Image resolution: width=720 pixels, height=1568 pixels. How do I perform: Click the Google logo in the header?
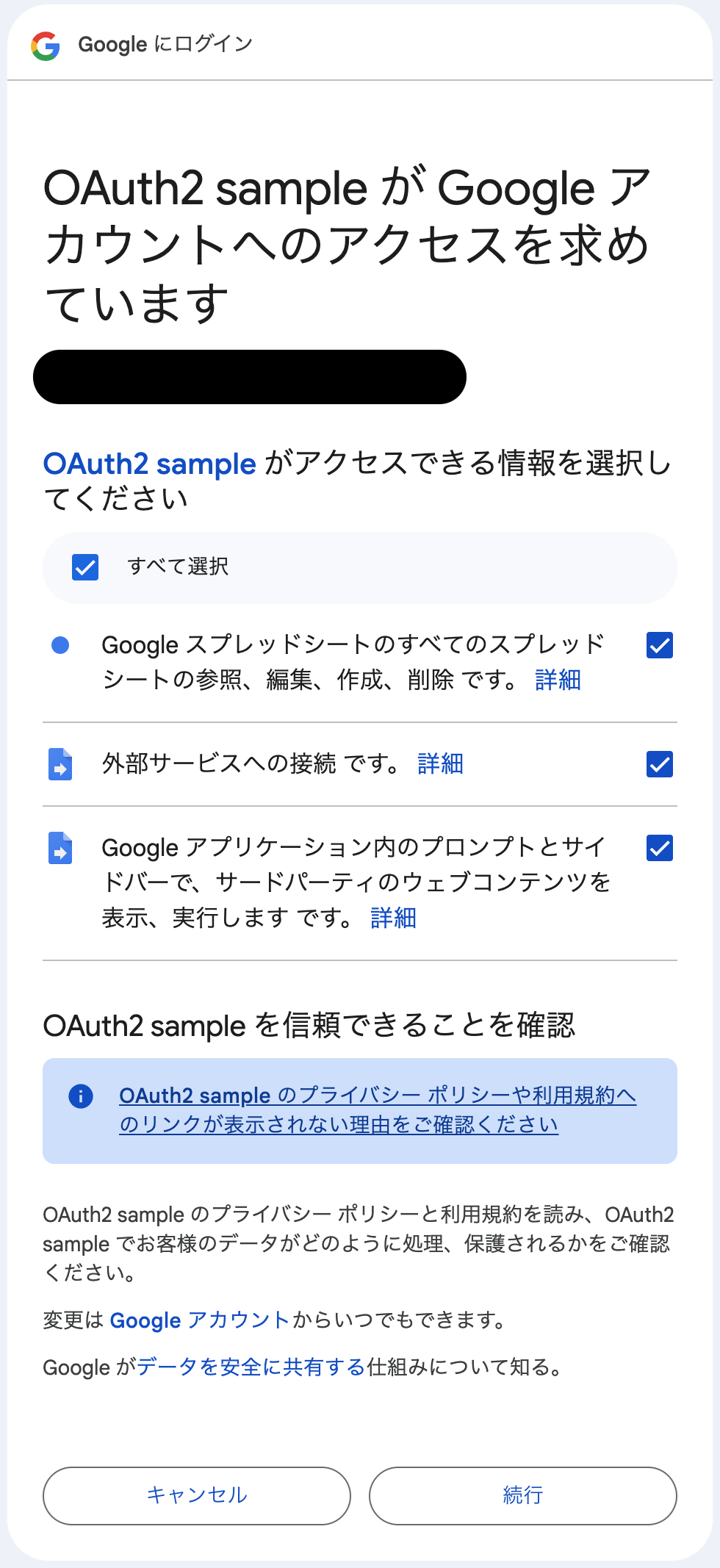coord(46,44)
